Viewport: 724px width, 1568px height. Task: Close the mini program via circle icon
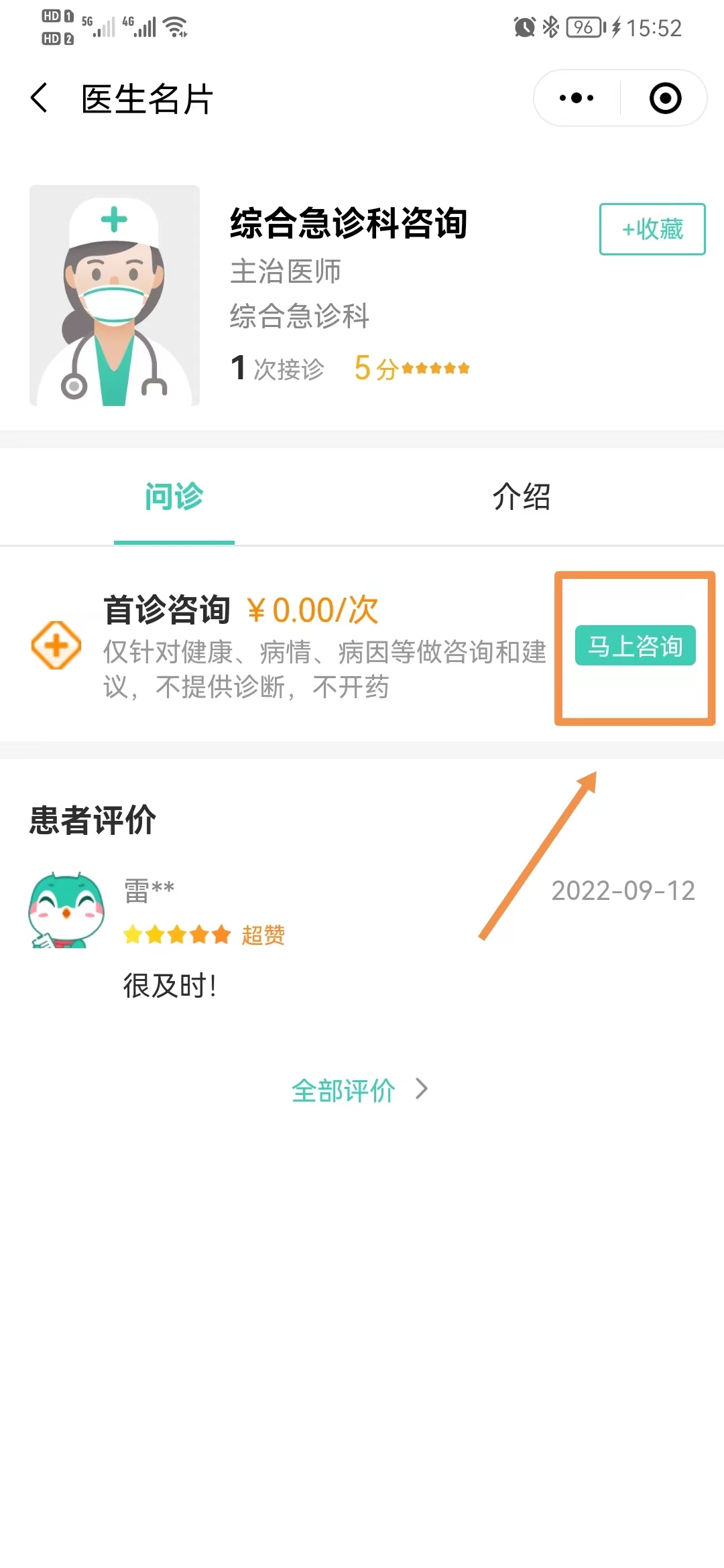[x=665, y=99]
